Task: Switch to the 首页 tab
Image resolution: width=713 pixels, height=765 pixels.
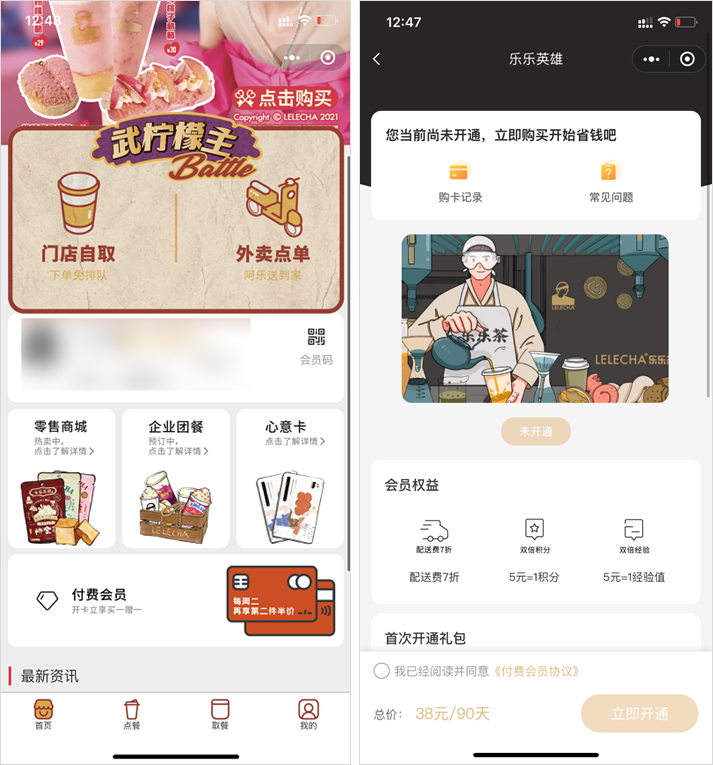Action: tap(43, 714)
